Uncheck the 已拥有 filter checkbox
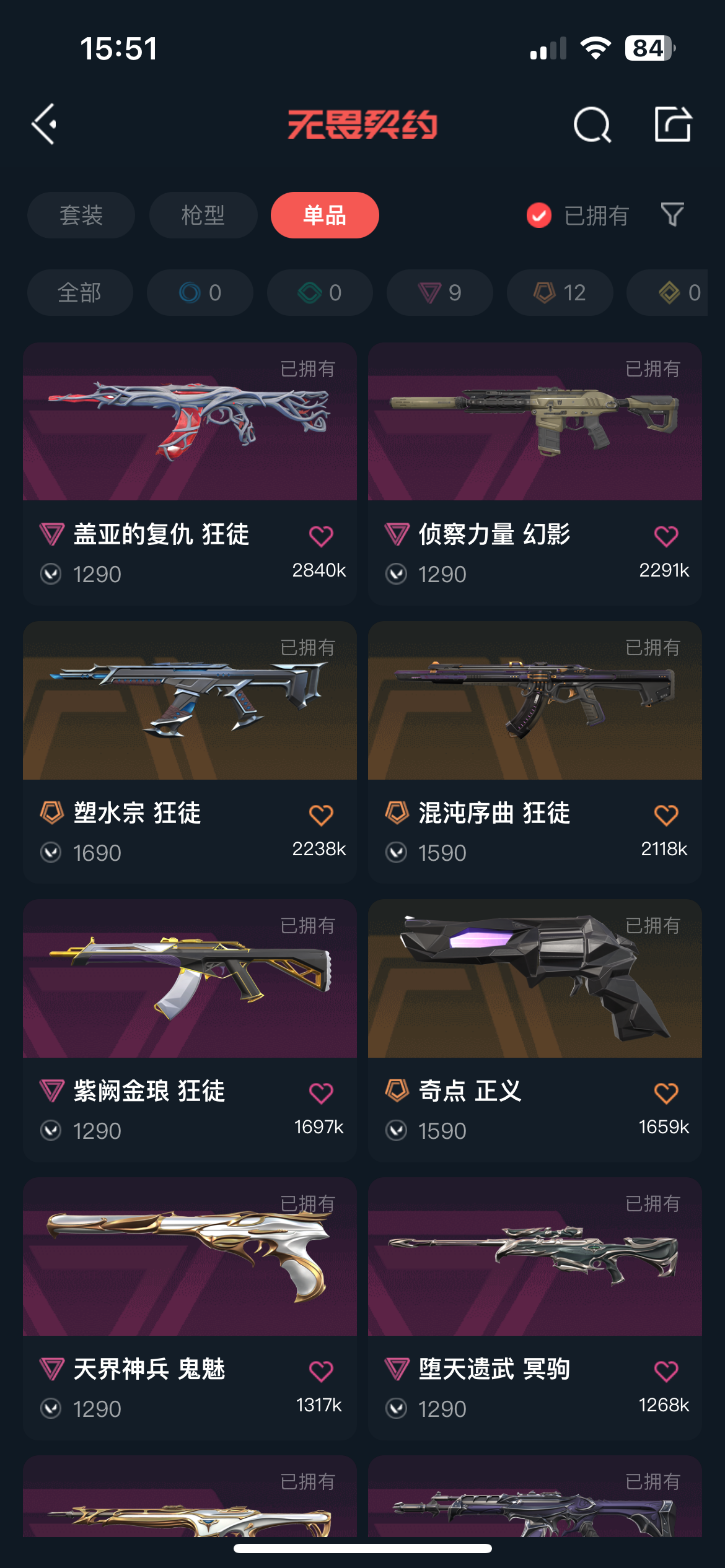 coord(539,216)
